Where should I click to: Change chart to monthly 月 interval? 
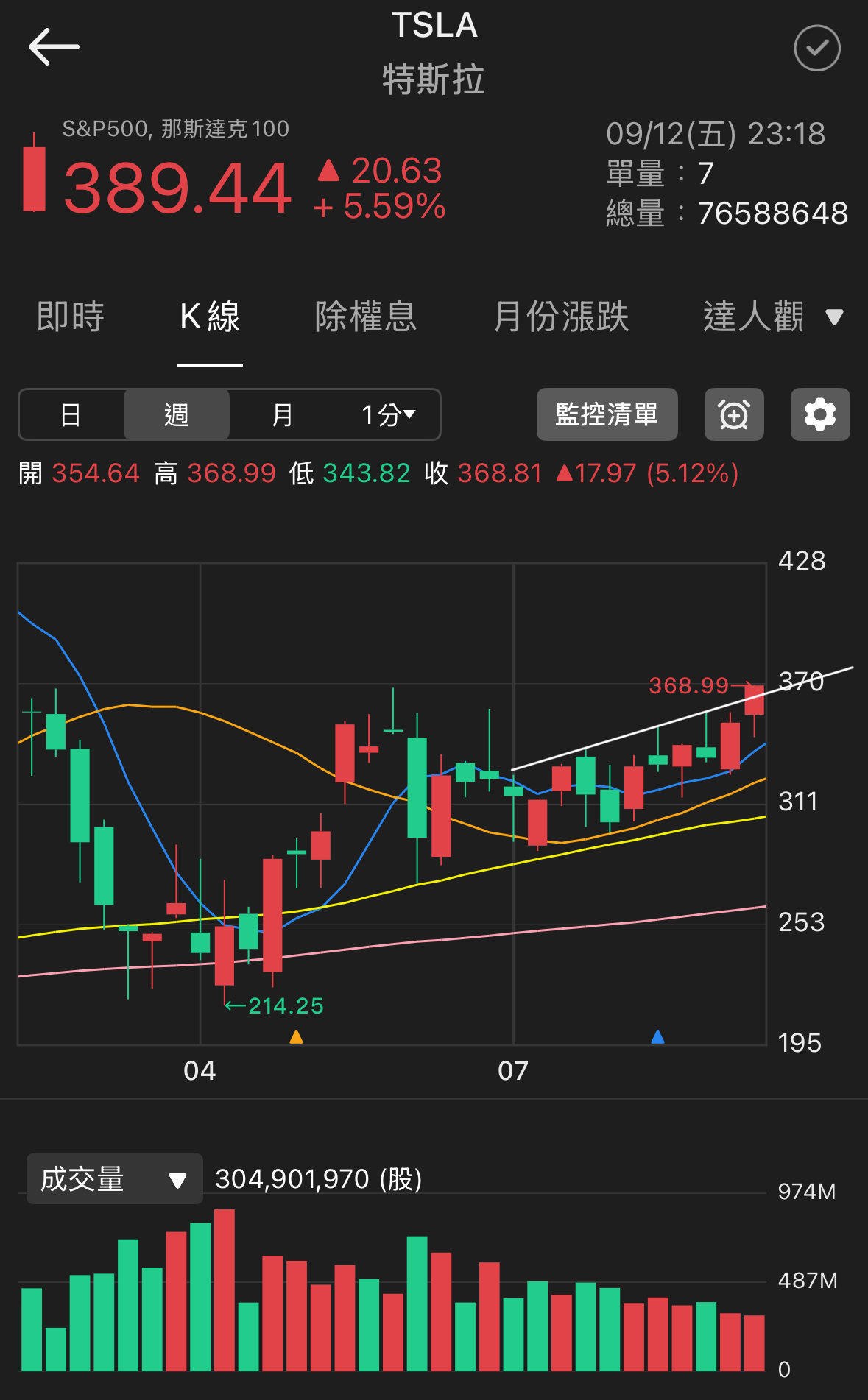pos(283,414)
